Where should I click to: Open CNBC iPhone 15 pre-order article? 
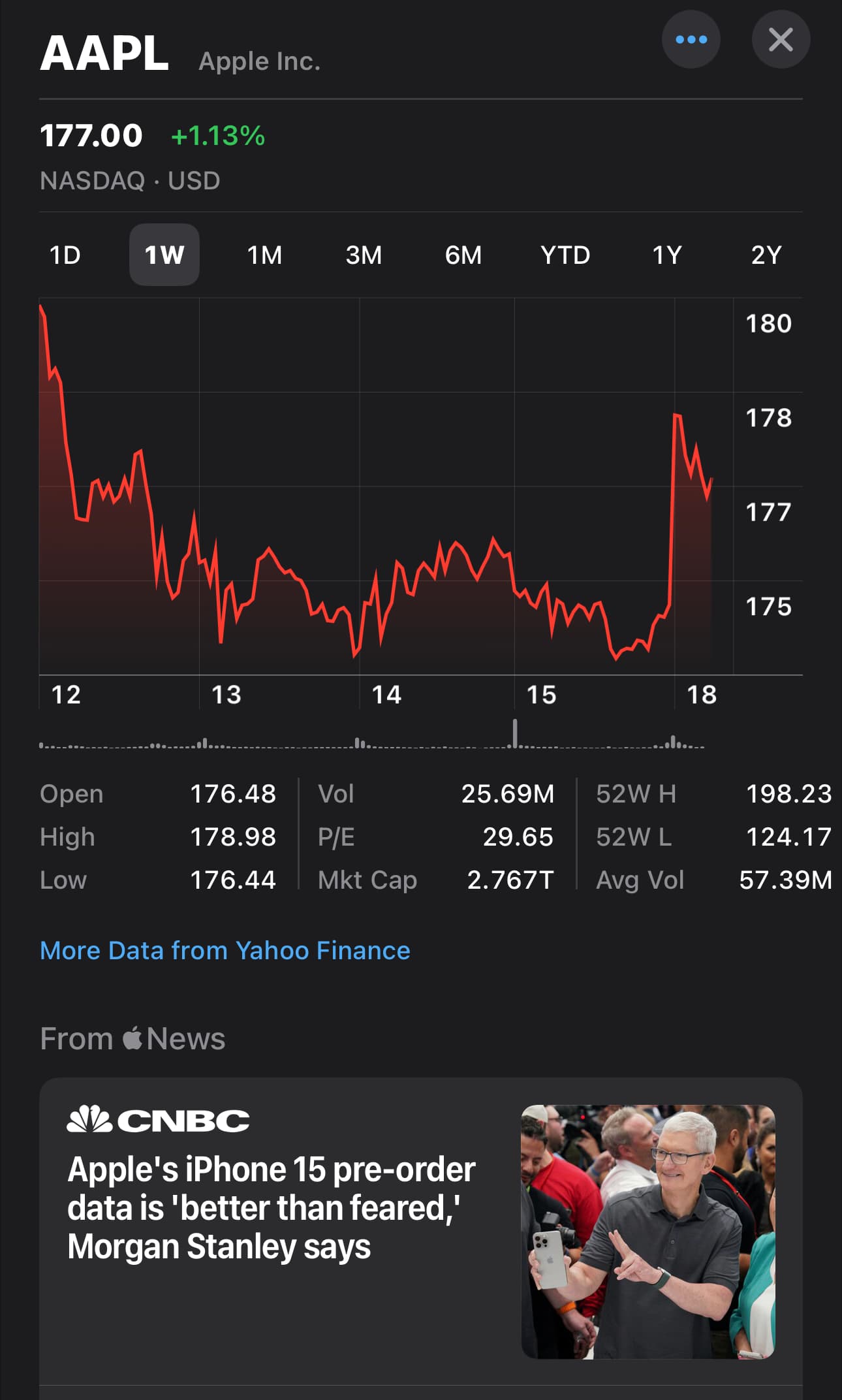coord(421,1232)
